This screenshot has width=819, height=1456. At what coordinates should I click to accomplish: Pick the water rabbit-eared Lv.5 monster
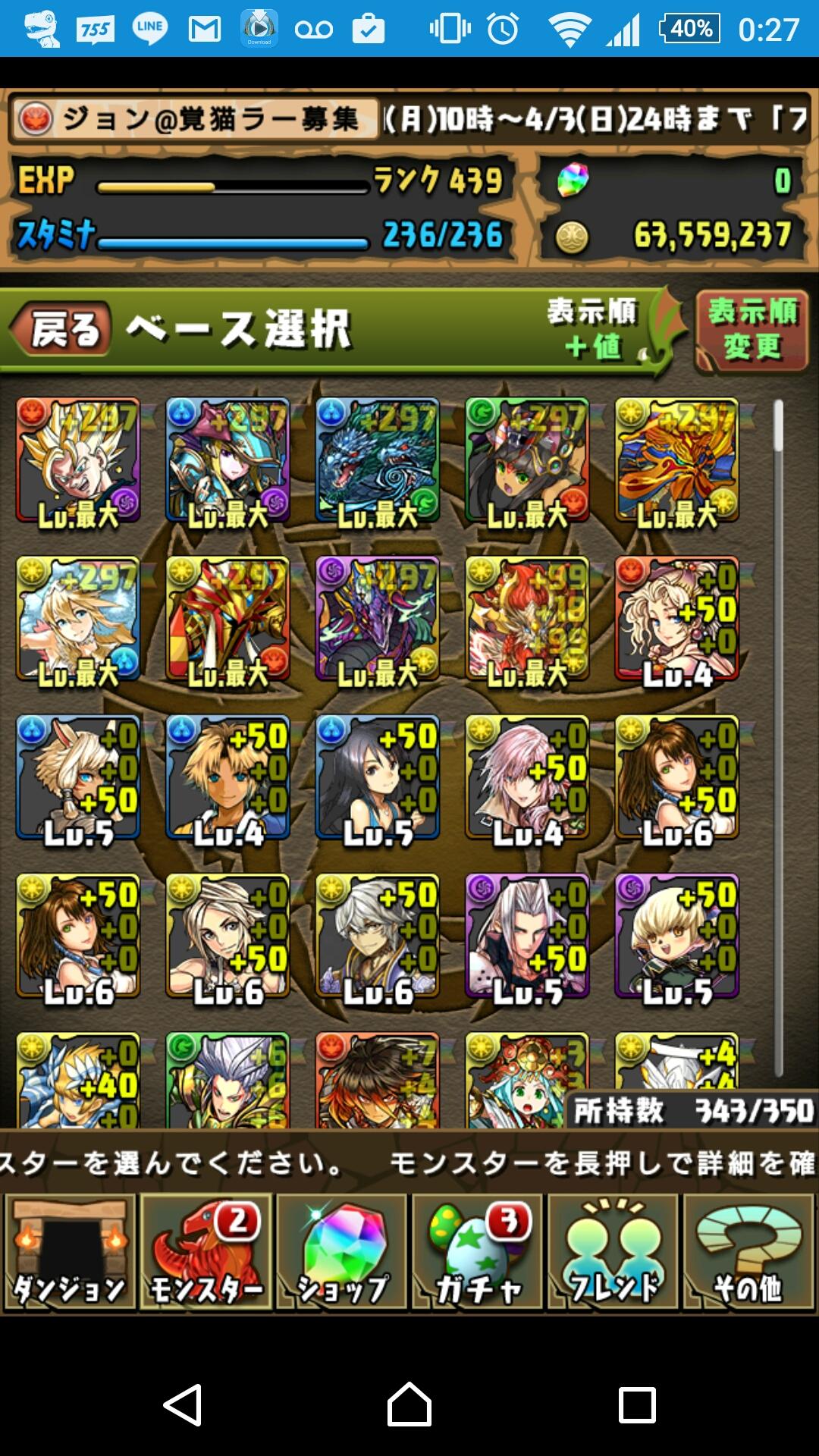point(78,778)
